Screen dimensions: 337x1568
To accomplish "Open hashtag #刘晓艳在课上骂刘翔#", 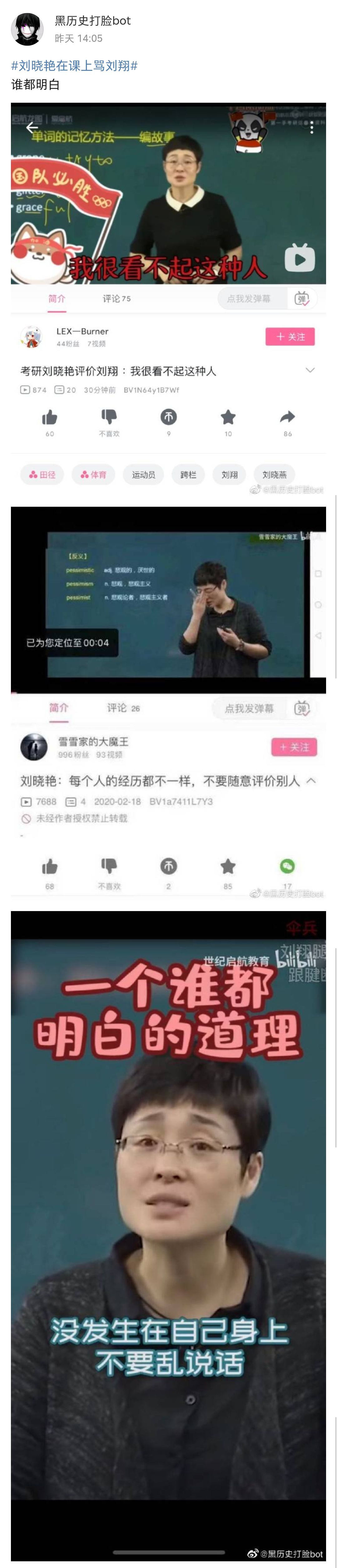I will coord(74,66).
